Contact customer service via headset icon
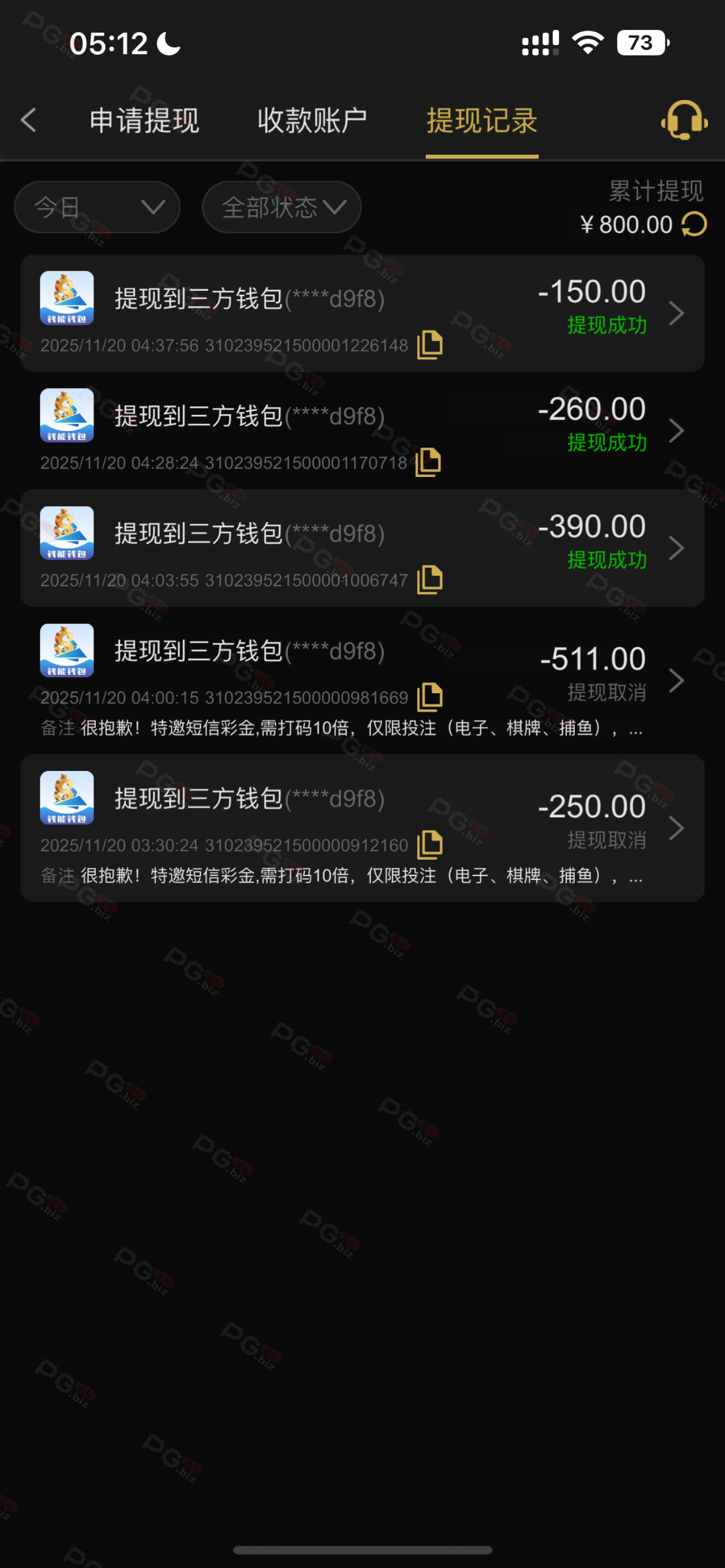The image size is (725, 1568). coord(684,120)
